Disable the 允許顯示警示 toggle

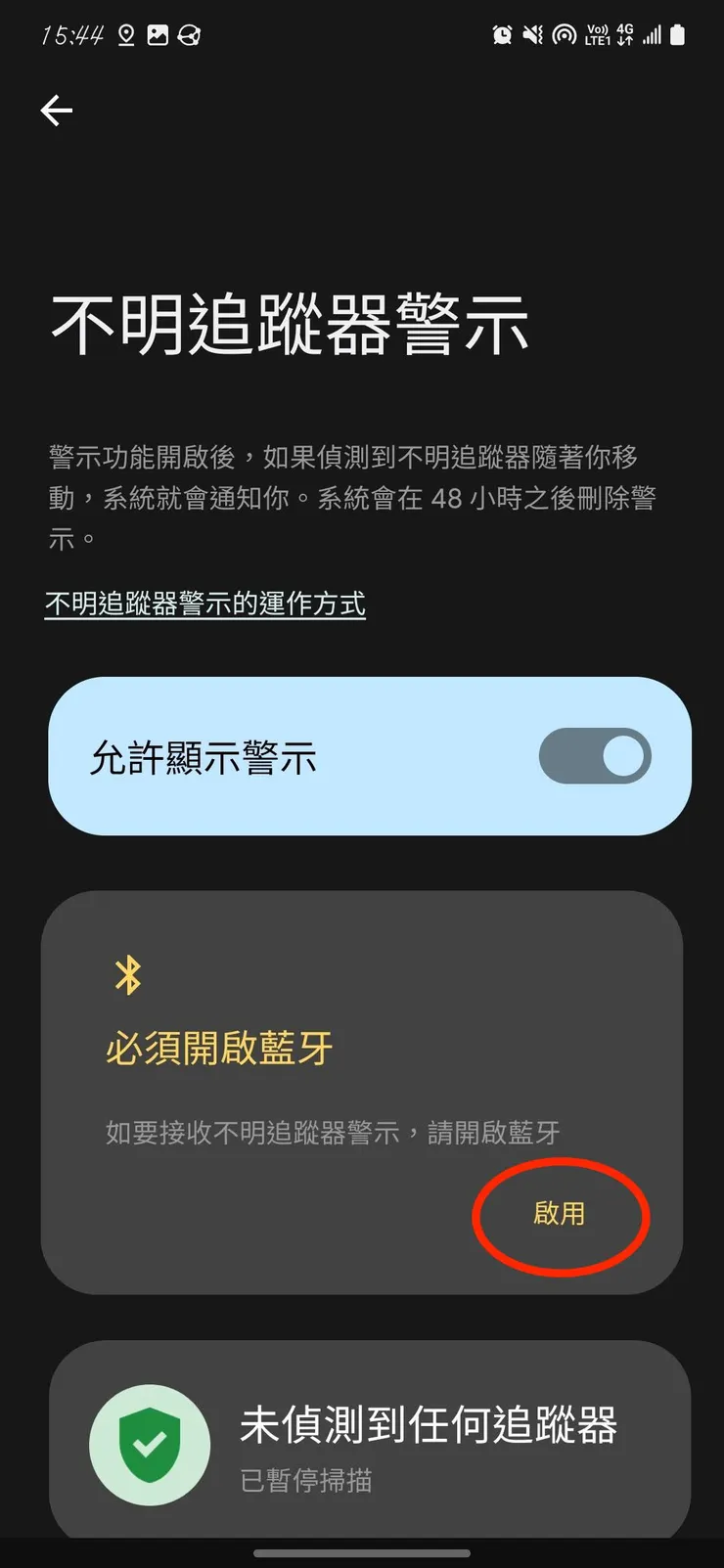(x=595, y=757)
